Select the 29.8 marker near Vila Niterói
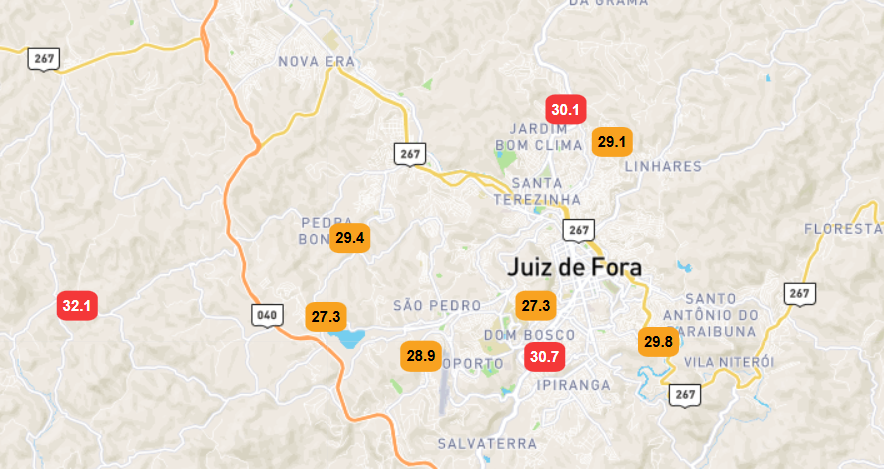 658,342
